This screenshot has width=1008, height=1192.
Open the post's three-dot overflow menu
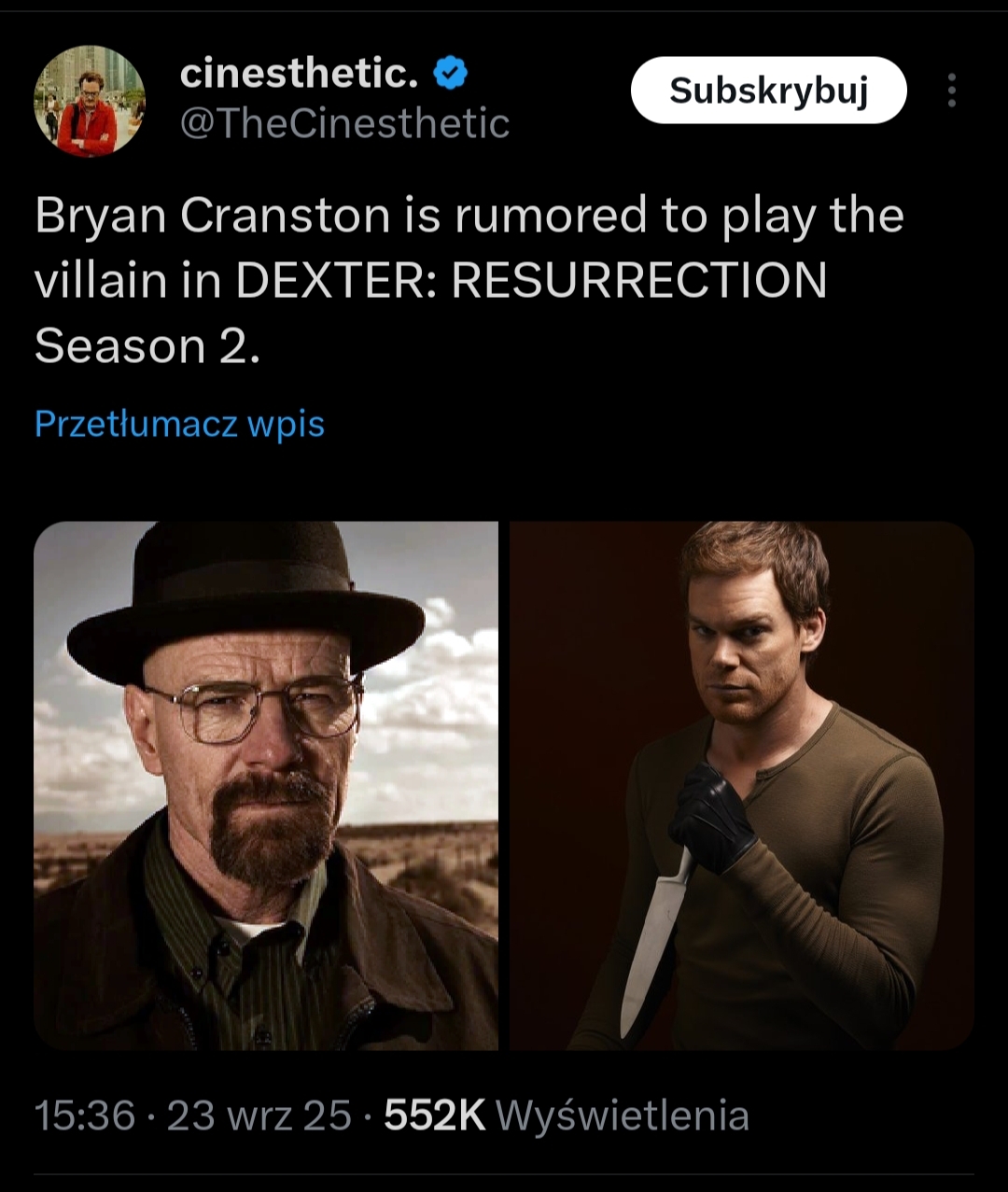pyautogui.click(x=951, y=91)
